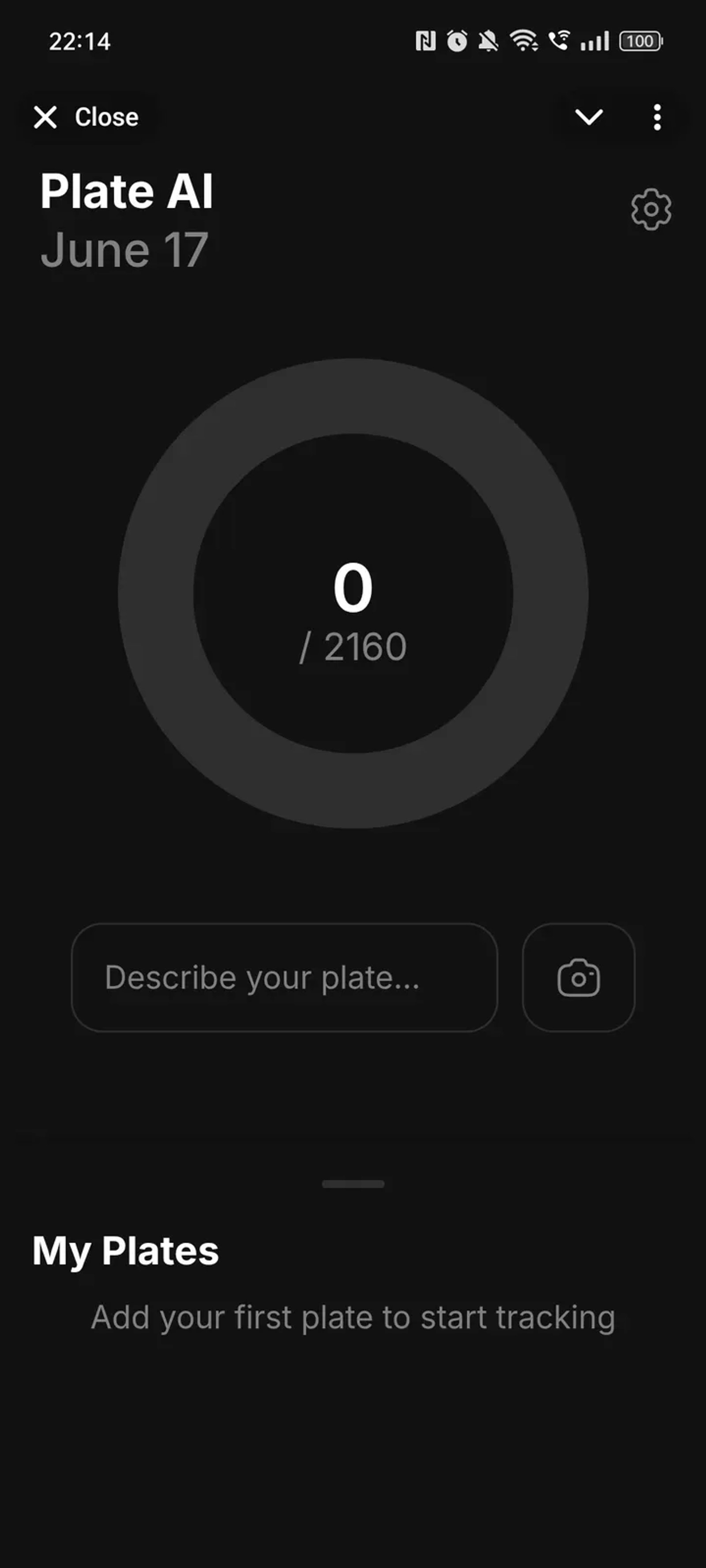Tap the 'Describe your plate' input field
This screenshot has height=1568, width=706.
[x=286, y=977]
